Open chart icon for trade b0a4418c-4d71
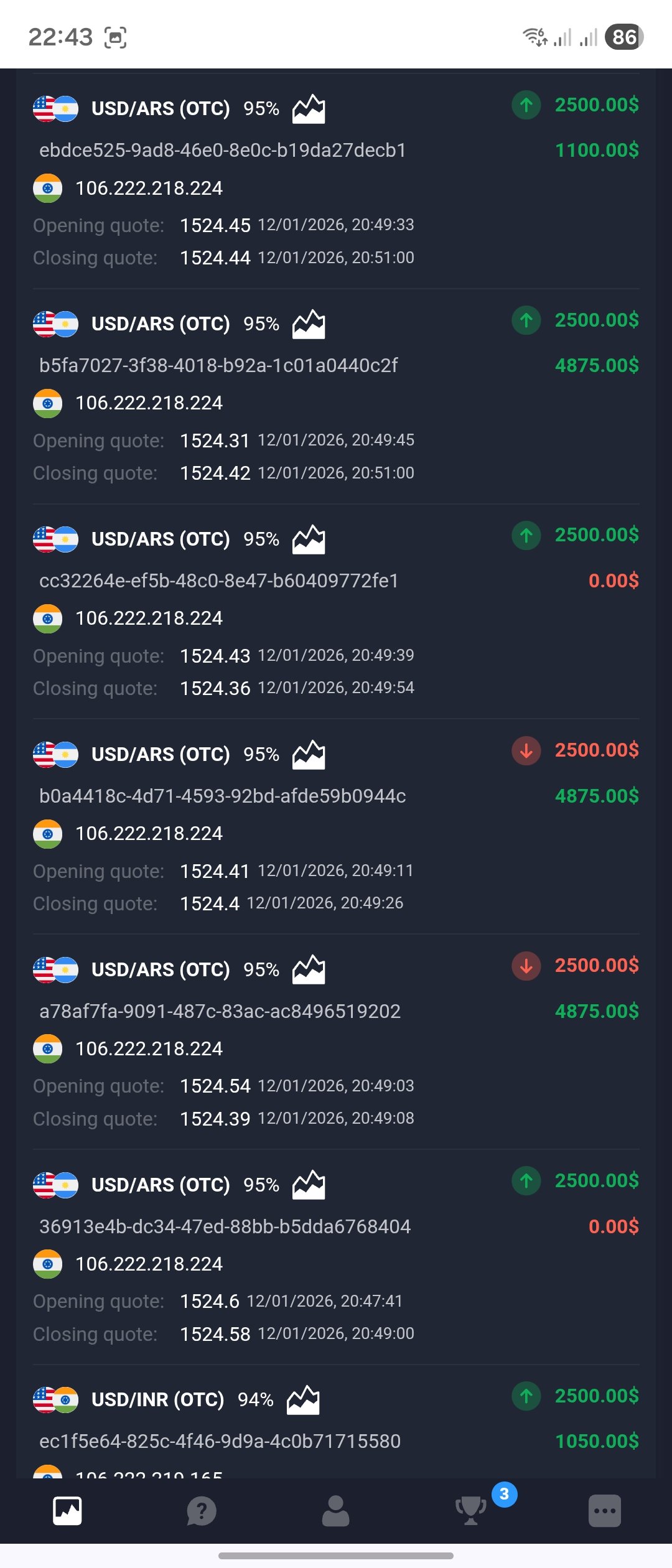 coord(309,755)
